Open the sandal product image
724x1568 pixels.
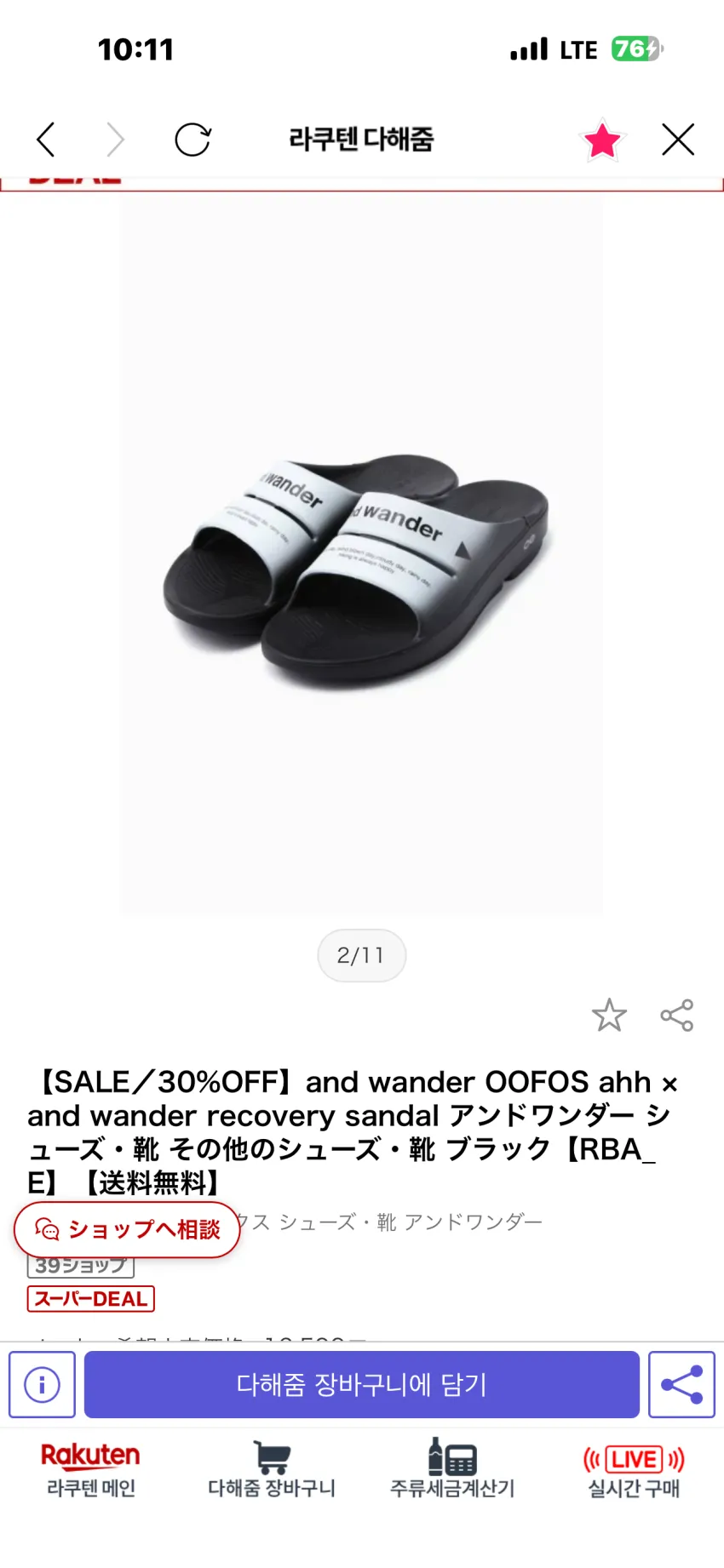362,558
